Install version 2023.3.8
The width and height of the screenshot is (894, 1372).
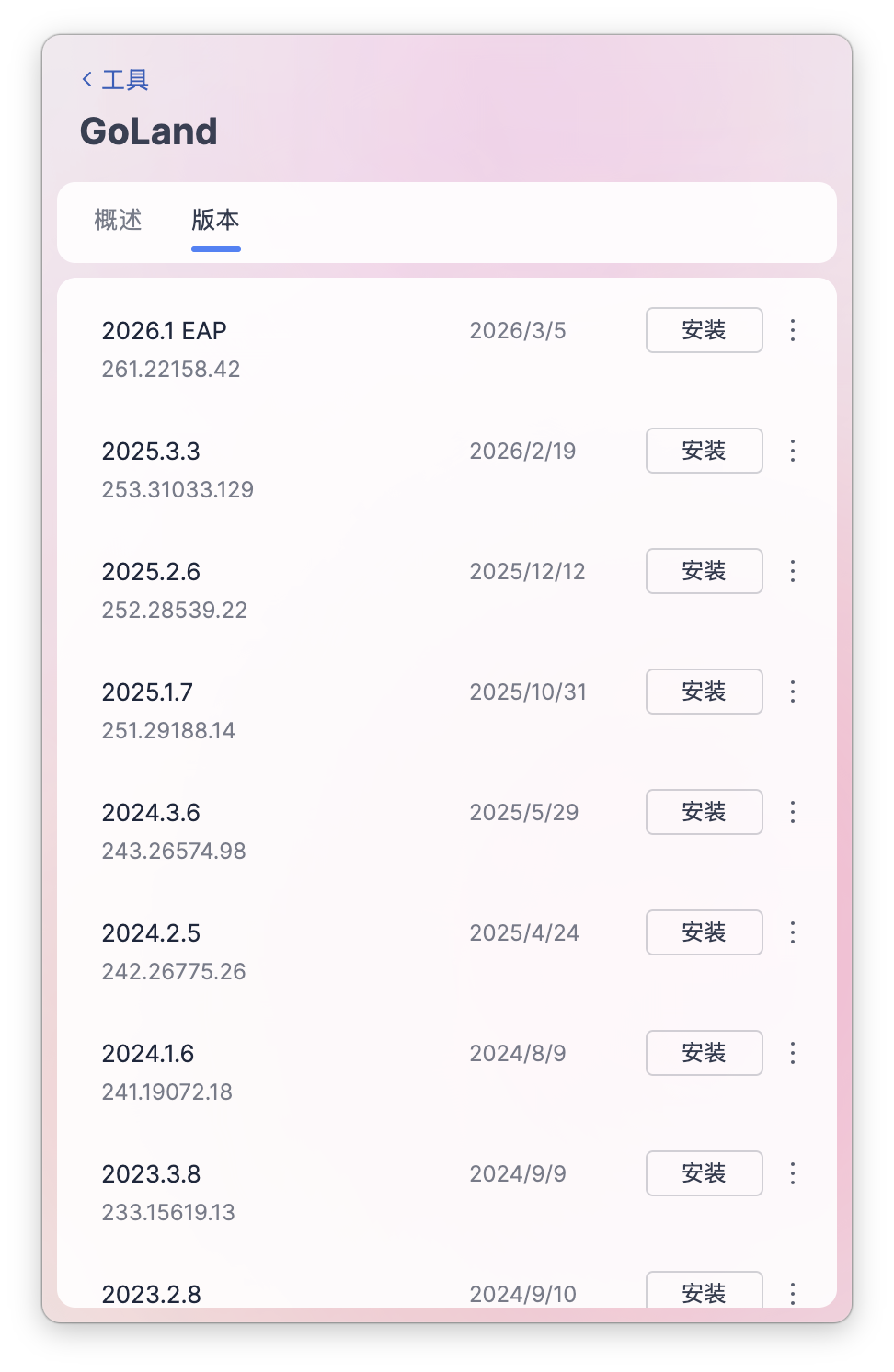click(x=705, y=1173)
